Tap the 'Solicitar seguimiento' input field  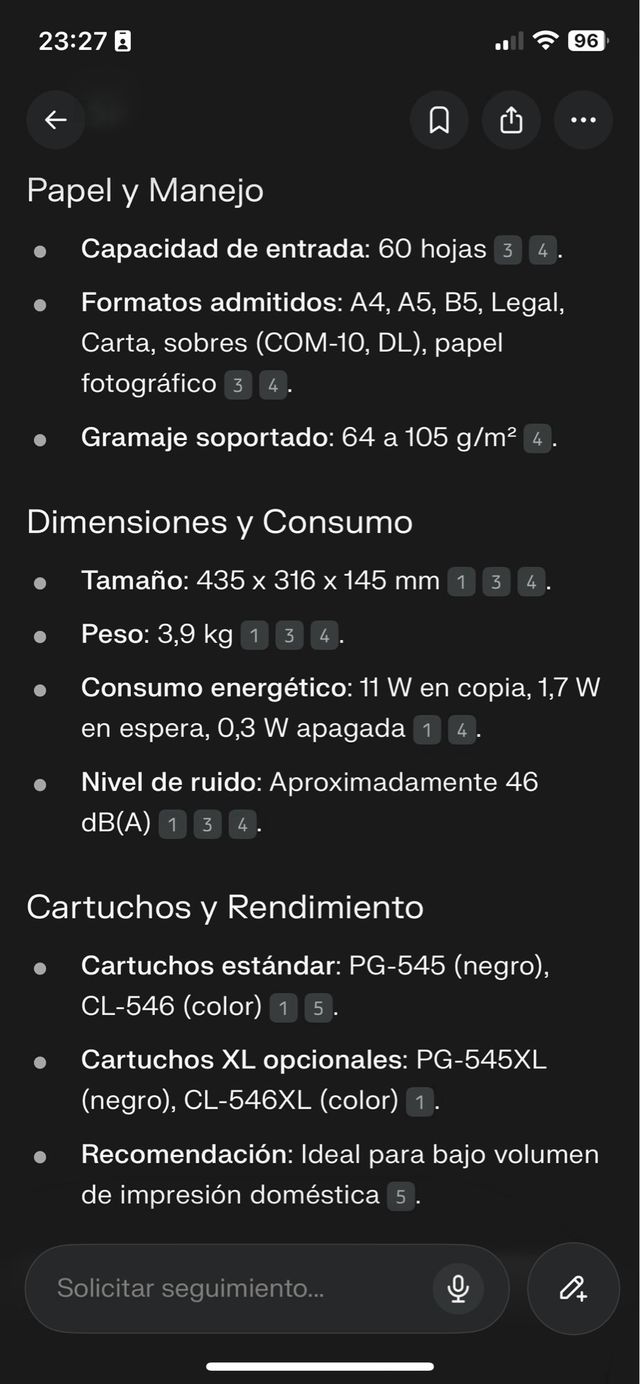tap(240, 1288)
